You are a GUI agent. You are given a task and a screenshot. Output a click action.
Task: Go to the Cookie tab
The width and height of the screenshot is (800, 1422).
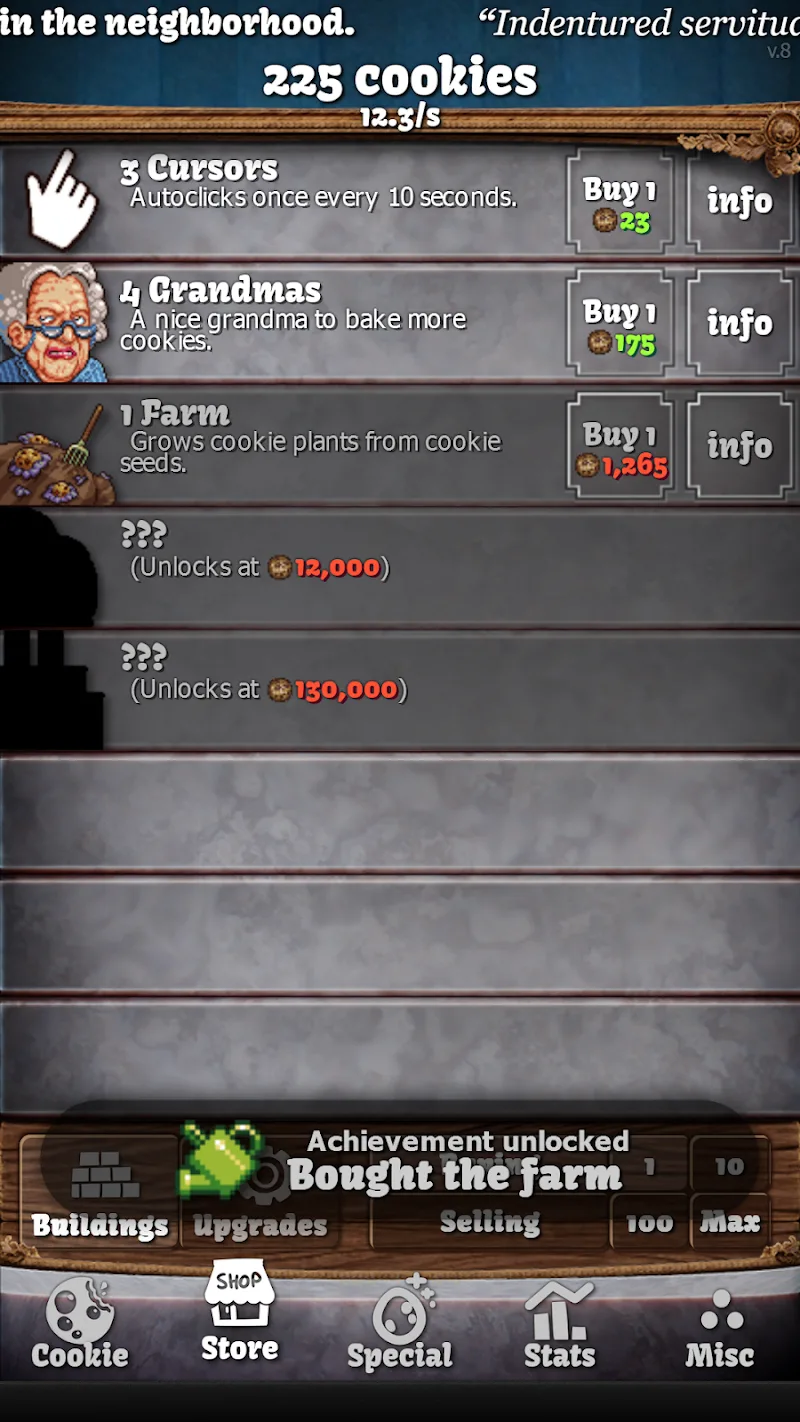(80, 1326)
